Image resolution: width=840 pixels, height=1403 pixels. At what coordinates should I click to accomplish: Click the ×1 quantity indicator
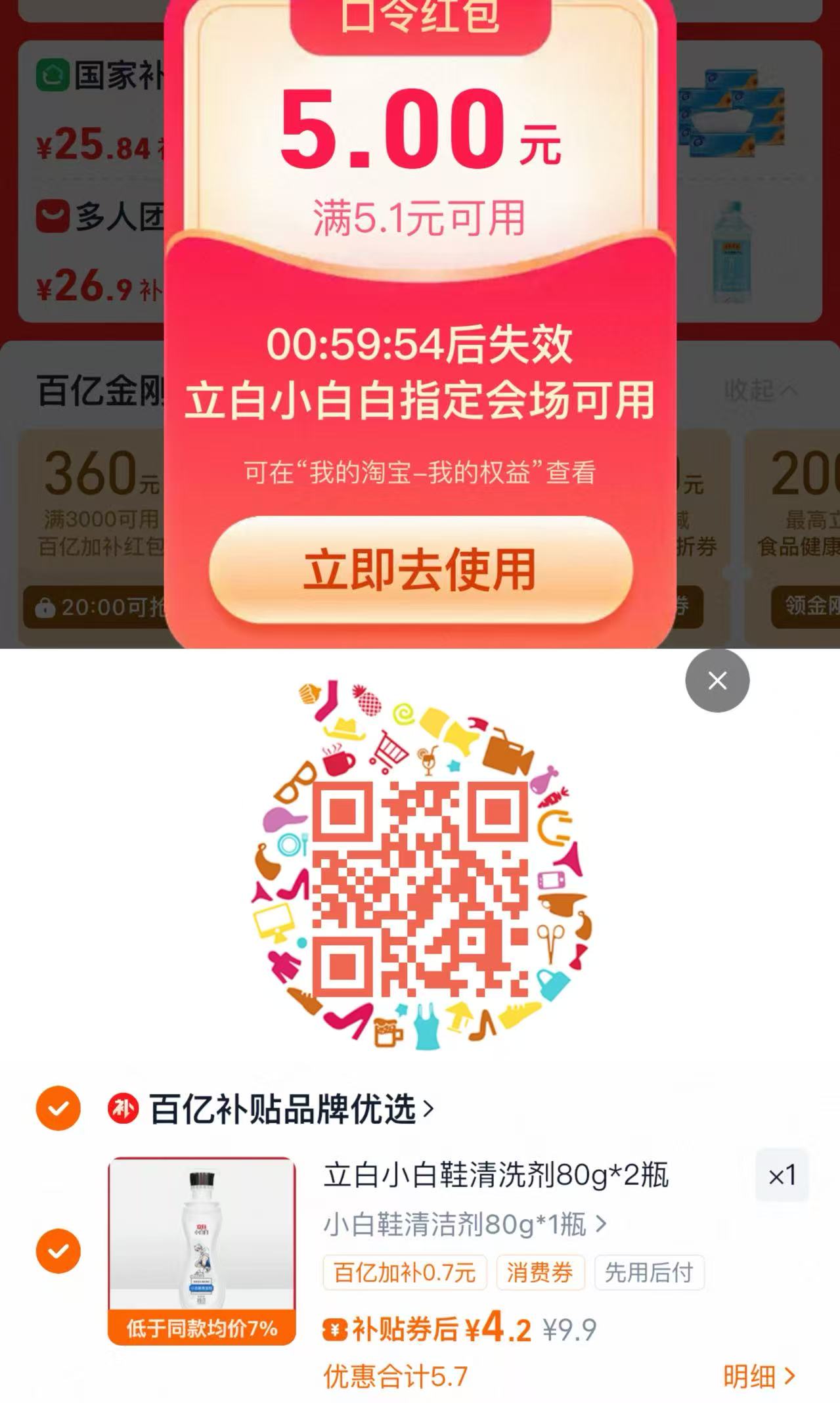tap(782, 1177)
